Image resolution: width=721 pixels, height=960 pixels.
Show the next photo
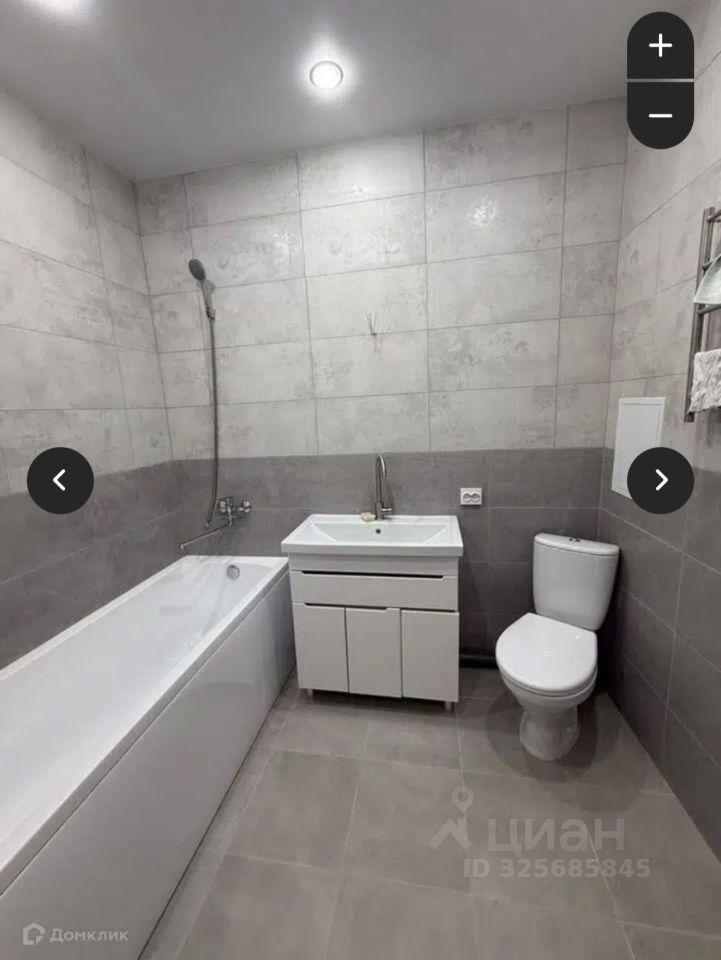[660, 481]
